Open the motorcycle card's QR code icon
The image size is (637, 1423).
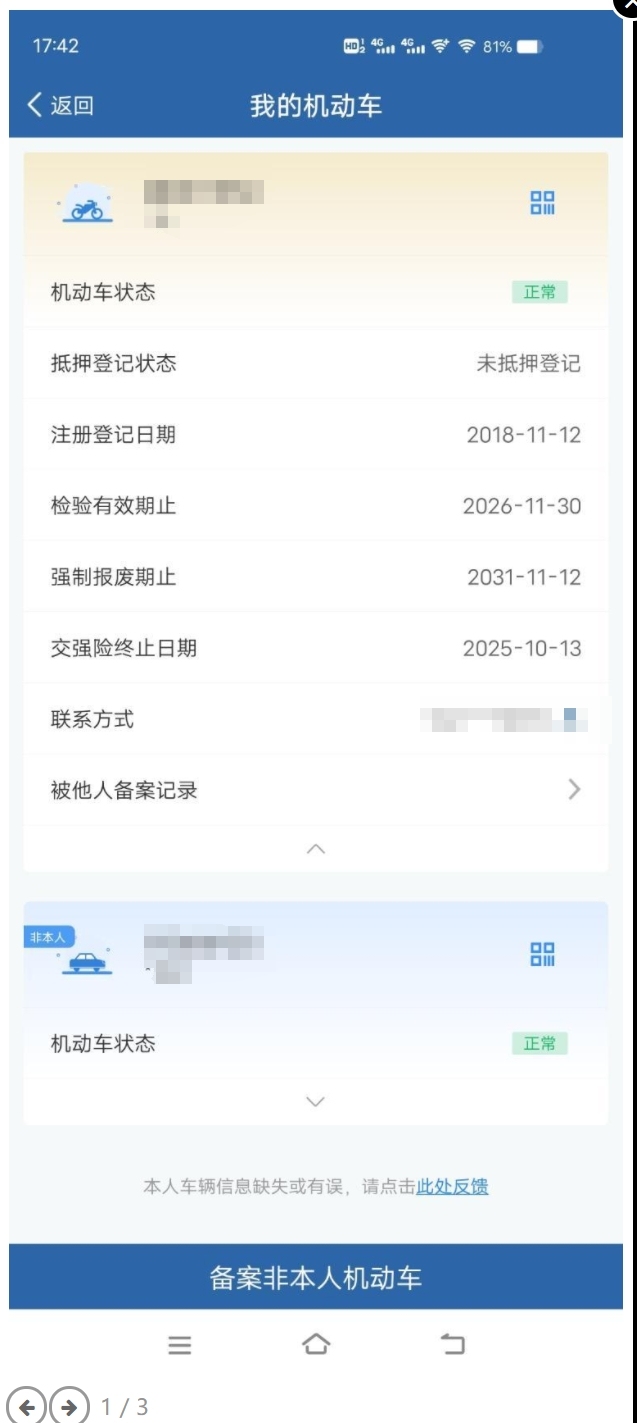pos(542,203)
